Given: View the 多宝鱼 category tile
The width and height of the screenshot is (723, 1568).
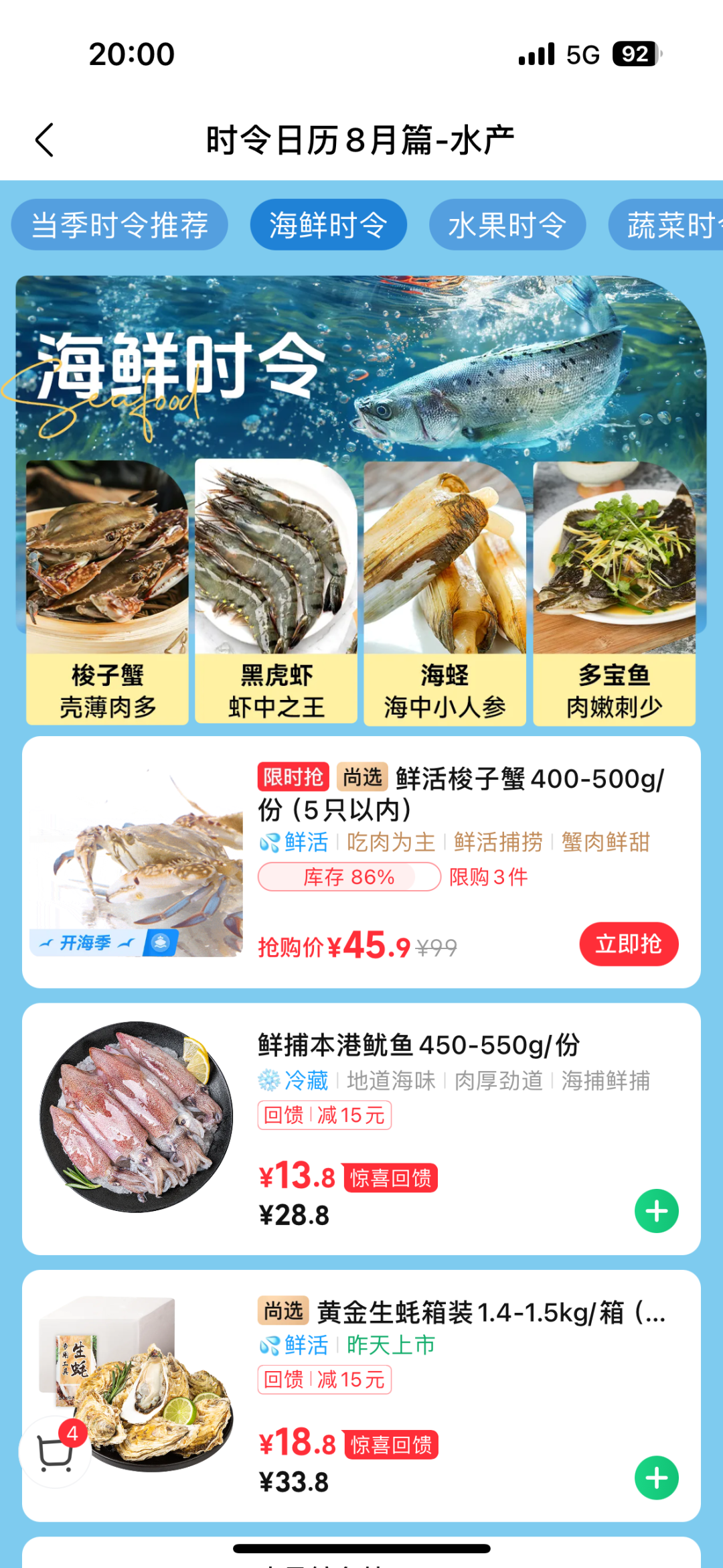Looking at the screenshot, I should click(614, 593).
